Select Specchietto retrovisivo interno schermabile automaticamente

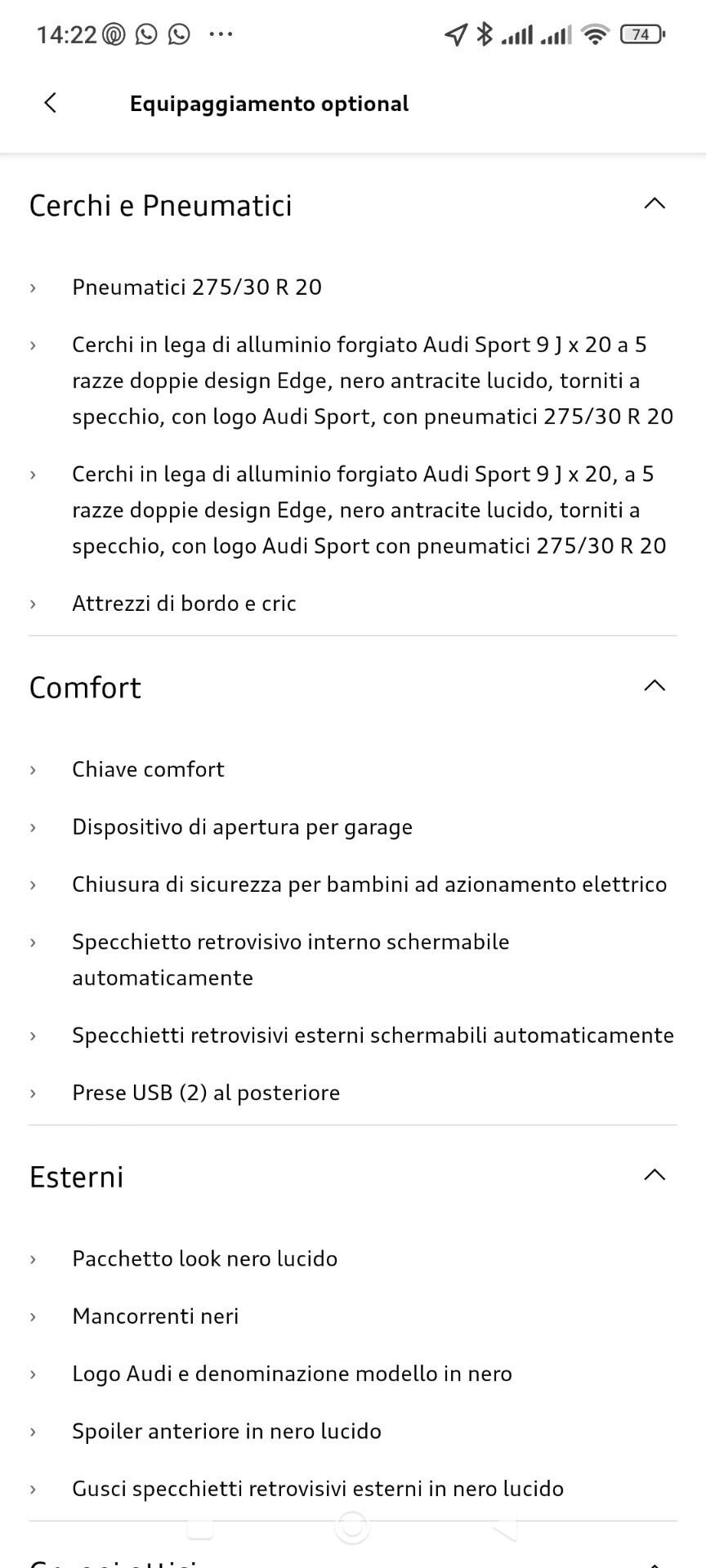click(x=290, y=960)
